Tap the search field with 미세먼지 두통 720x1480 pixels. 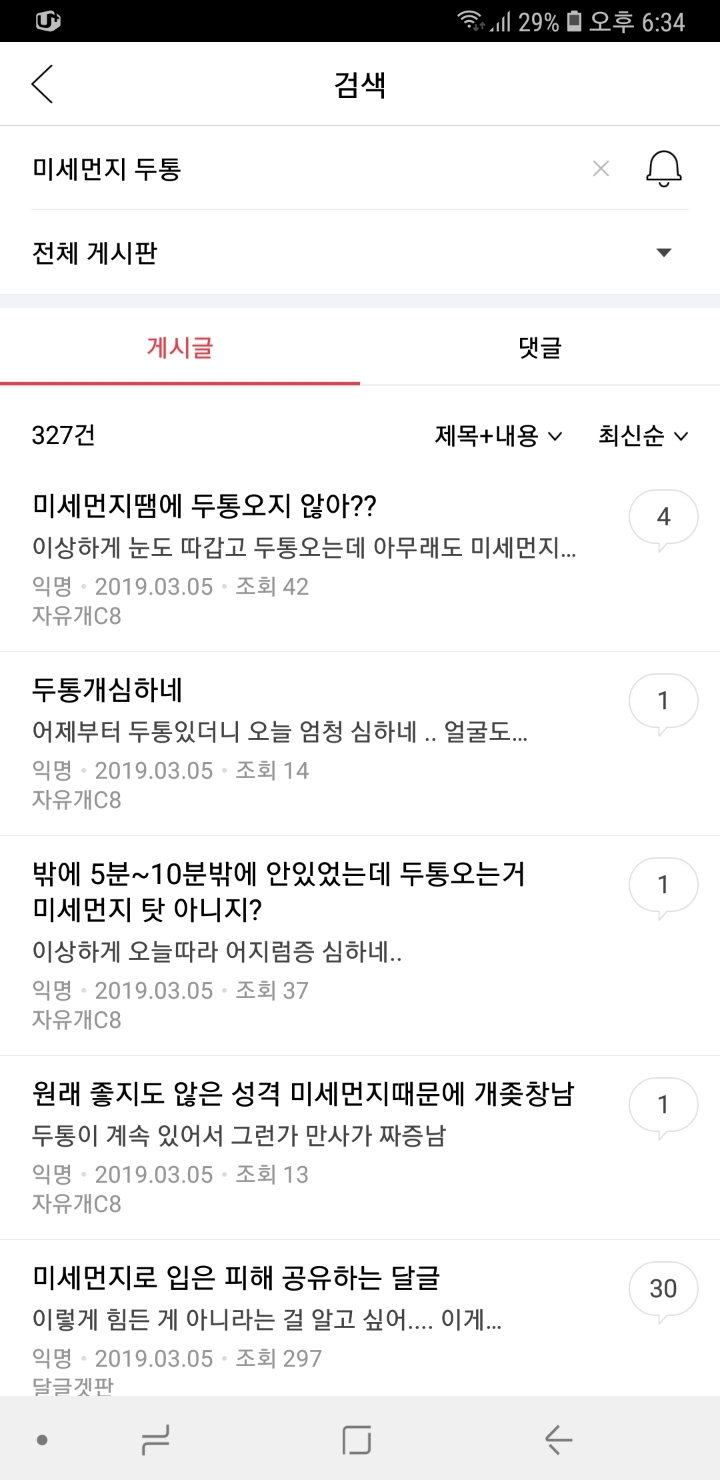(300, 169)
